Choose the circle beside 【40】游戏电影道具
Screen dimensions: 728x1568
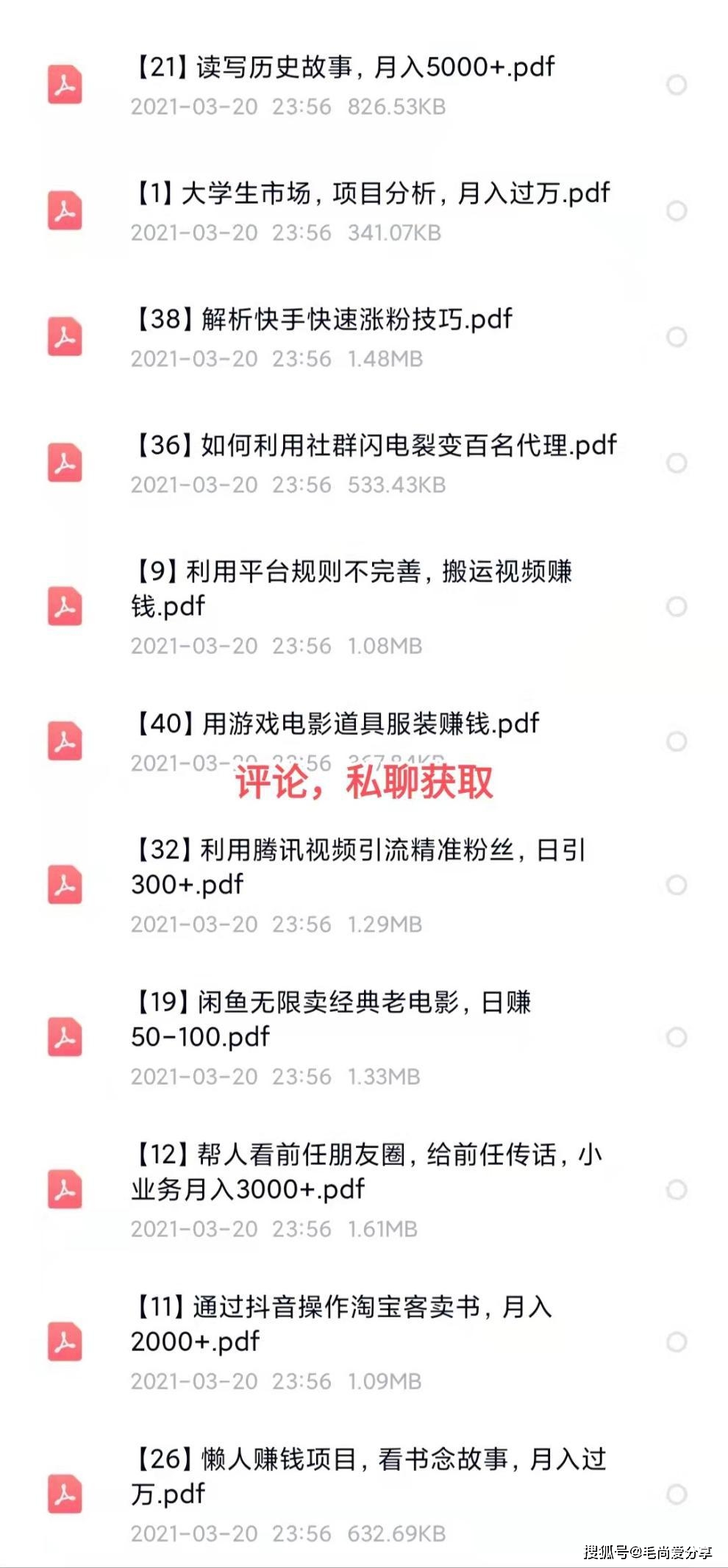[677, 741]
